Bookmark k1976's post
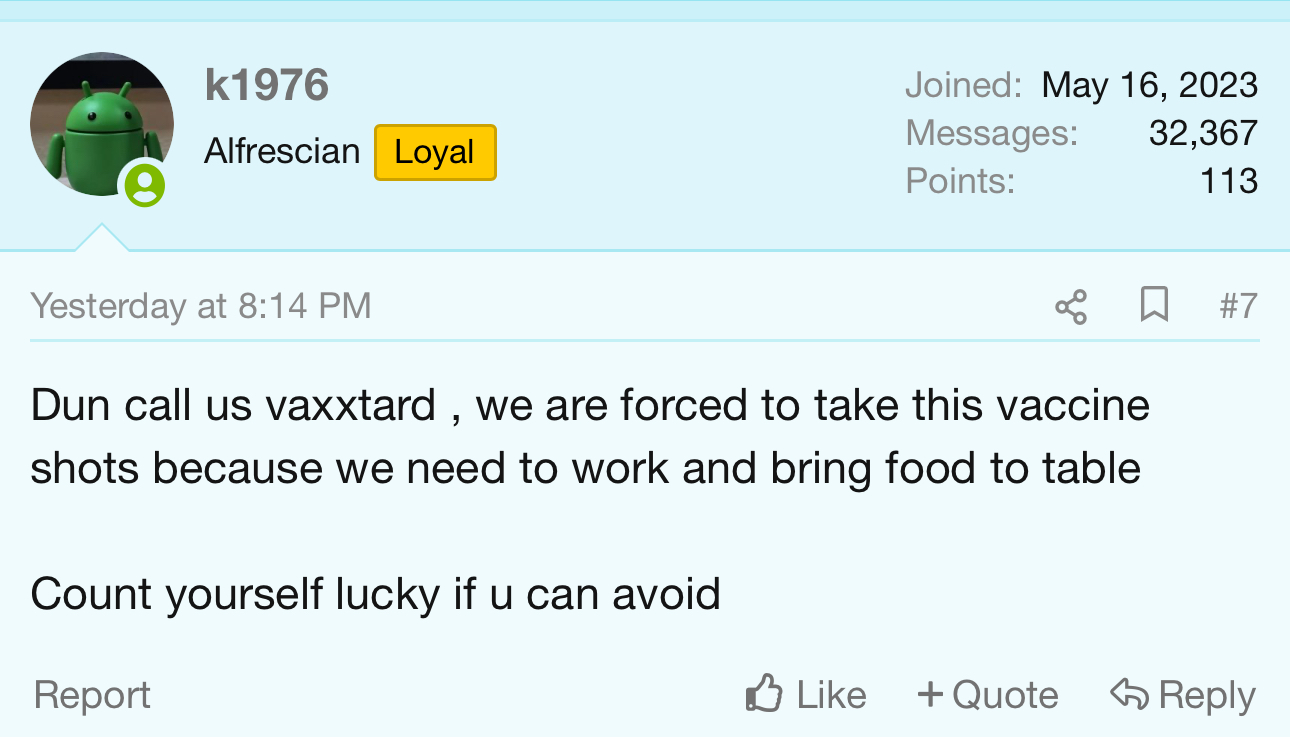 pyautogui.click(x=1154, y=305)
